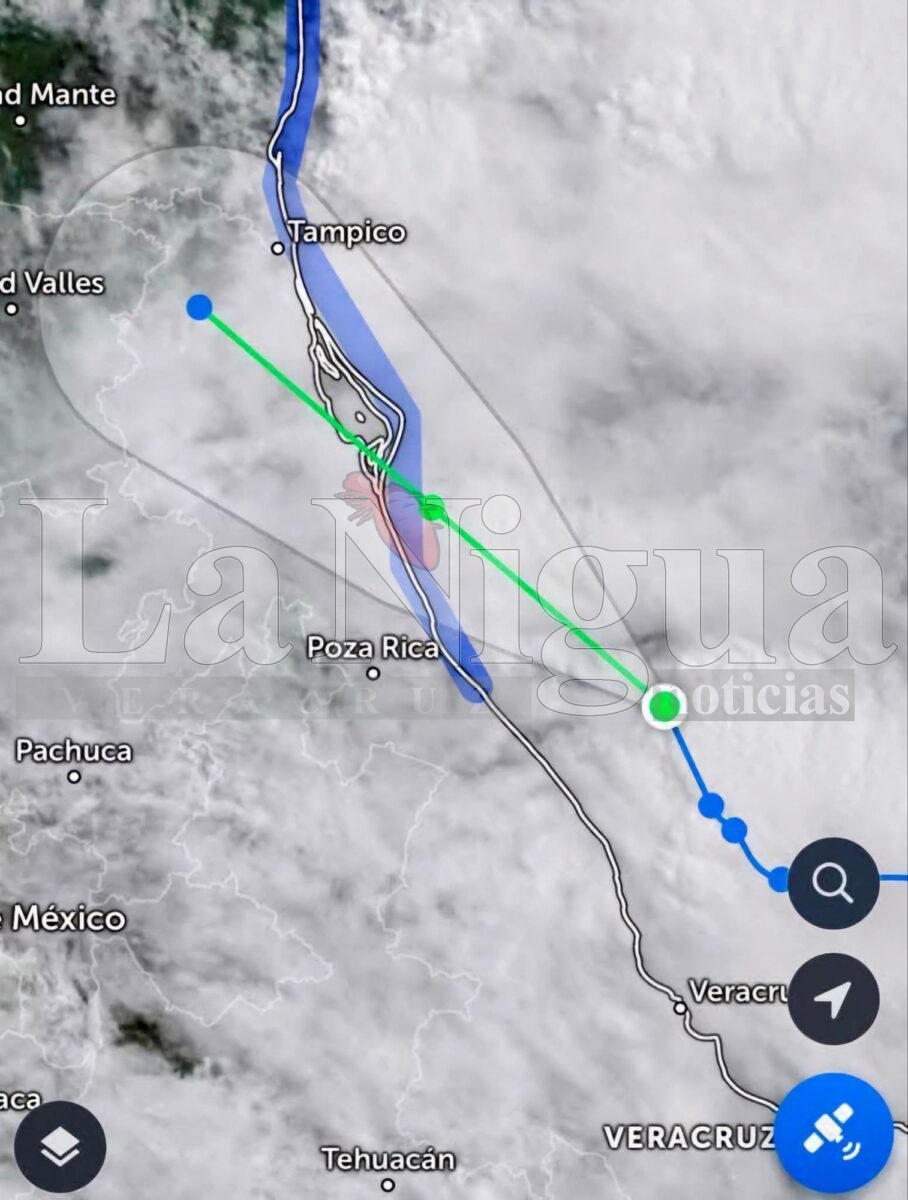The image size is (908, 1200).
Task: Open the map search magnifier button
Action: coord(833,884)
